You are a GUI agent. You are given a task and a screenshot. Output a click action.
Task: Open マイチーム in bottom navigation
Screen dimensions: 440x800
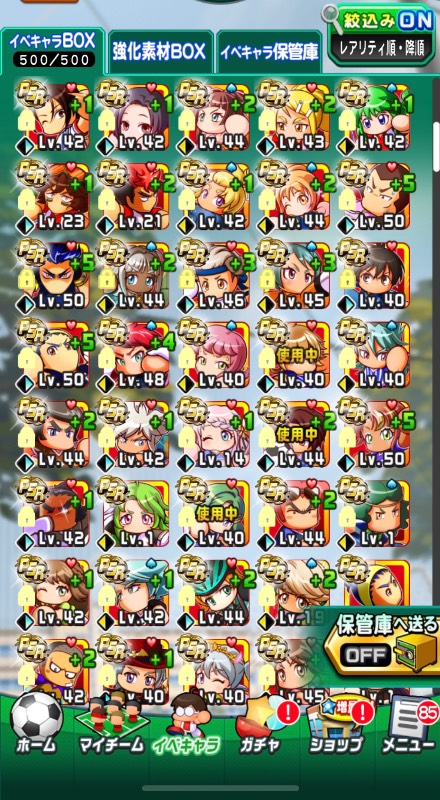tap(112, 722)
